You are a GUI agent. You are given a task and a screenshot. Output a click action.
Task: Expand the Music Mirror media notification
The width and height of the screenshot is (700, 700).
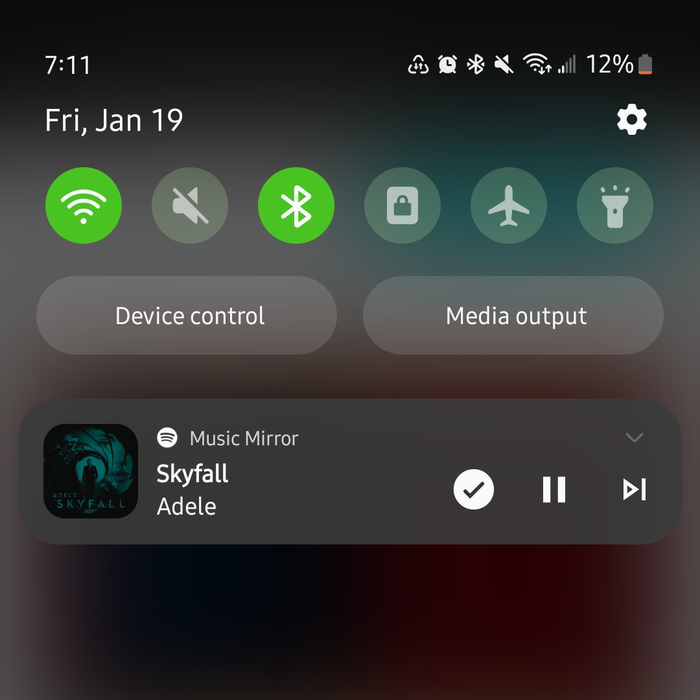[x=634, y=438]
